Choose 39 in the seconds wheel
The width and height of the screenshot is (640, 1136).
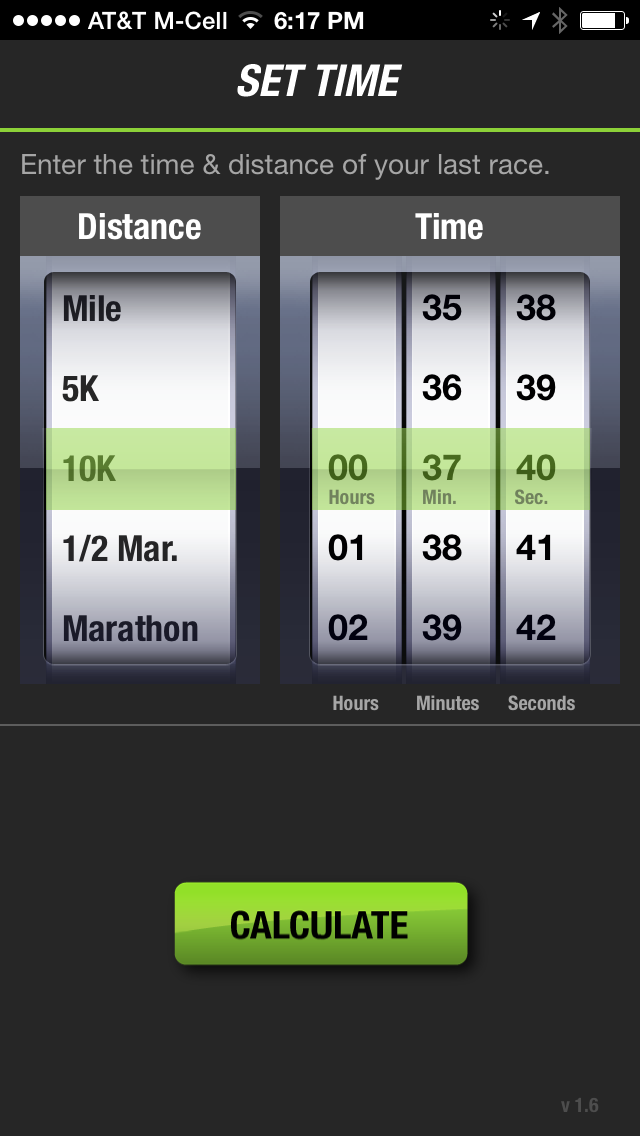coord(536,388)
